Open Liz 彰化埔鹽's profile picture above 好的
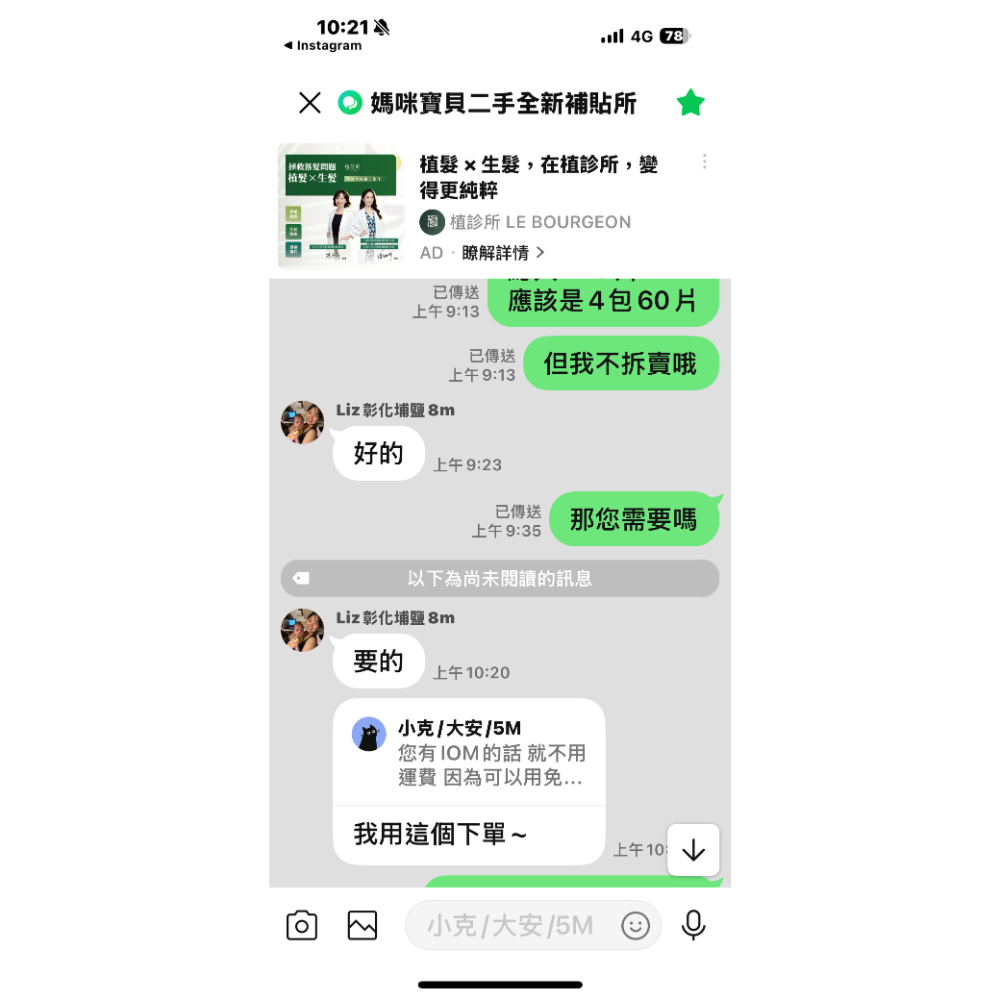This screenshot has width=1000, height=1000. 302,422
